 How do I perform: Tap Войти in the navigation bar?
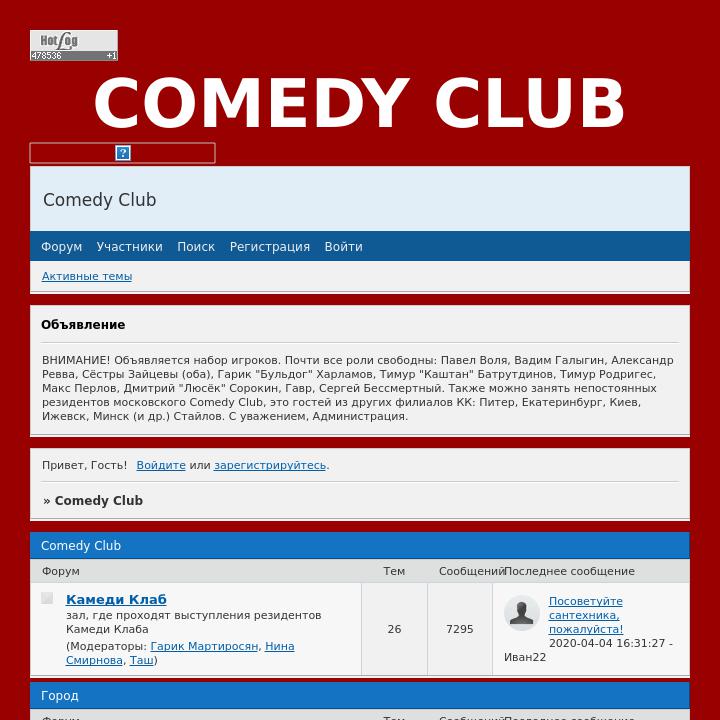tap(343, 247)
